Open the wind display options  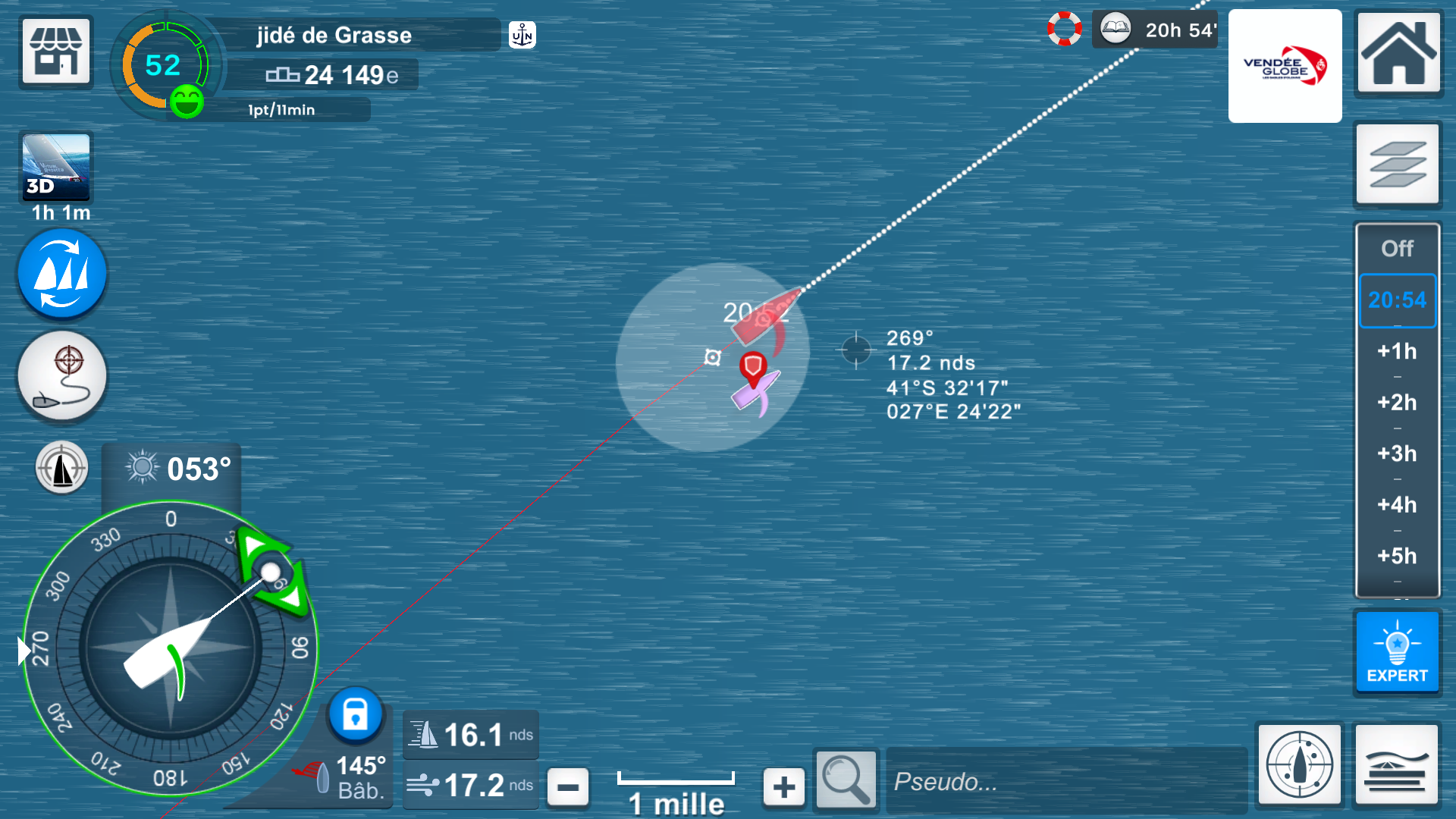point(1397,764)
